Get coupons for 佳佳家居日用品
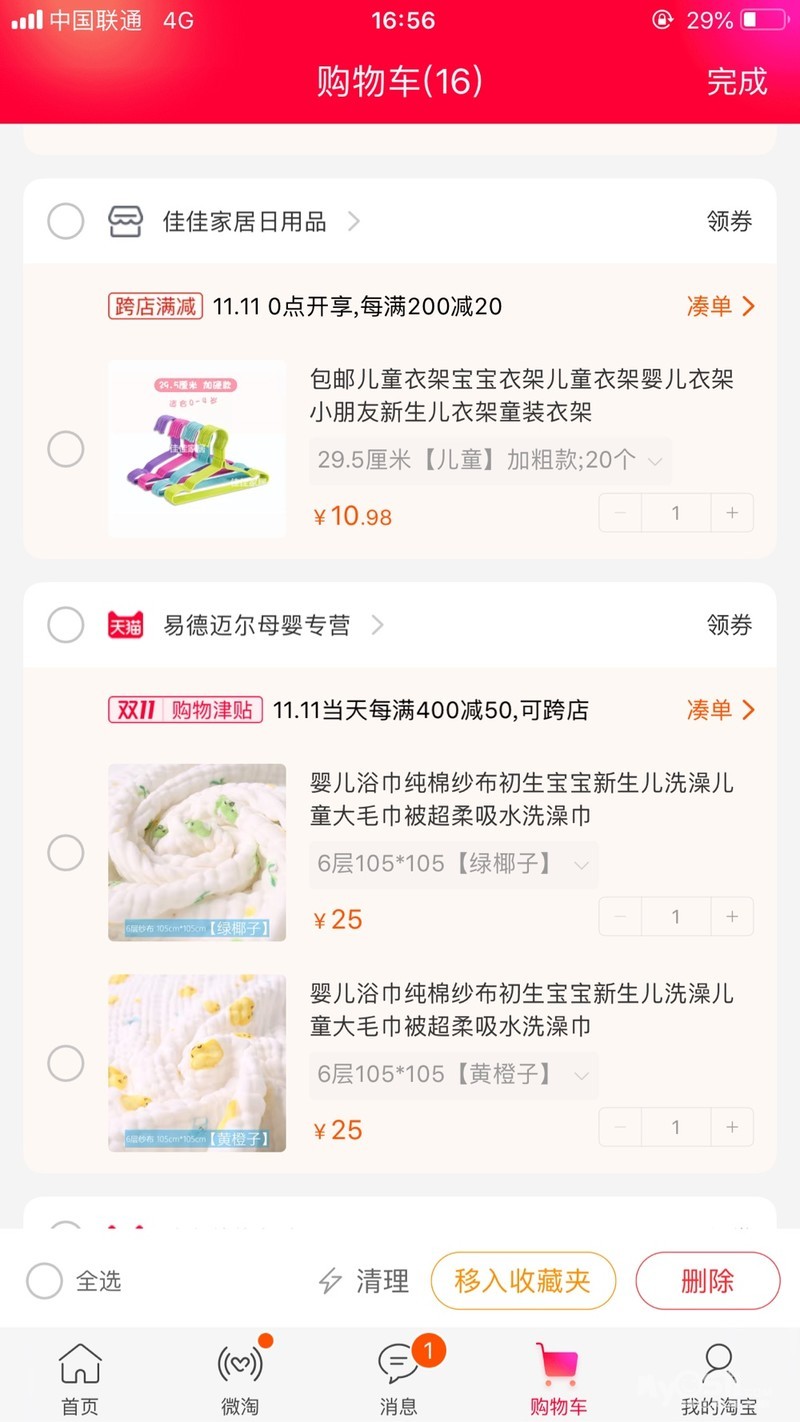 (729, 222)
